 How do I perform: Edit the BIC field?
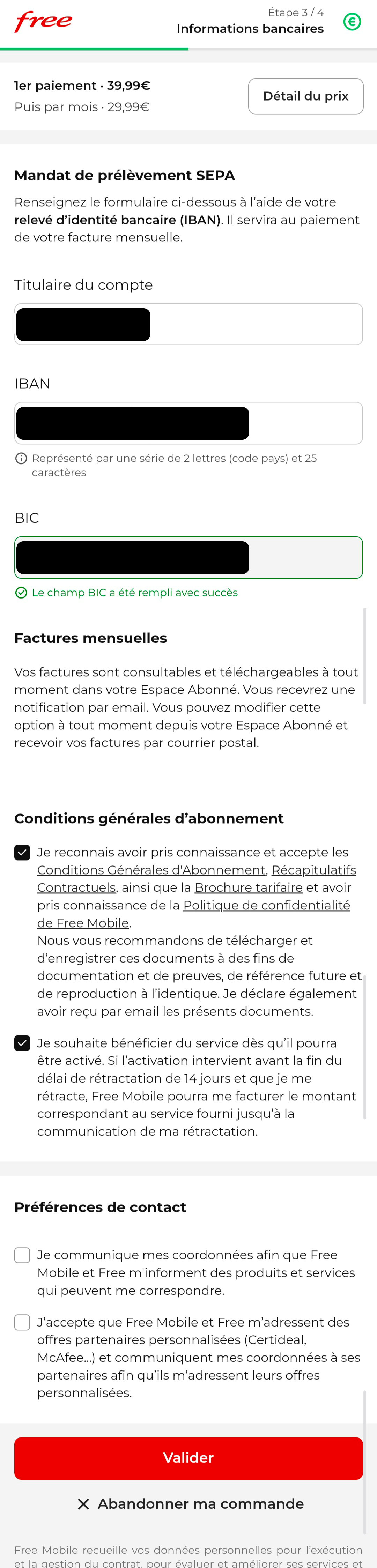point(304,558)
